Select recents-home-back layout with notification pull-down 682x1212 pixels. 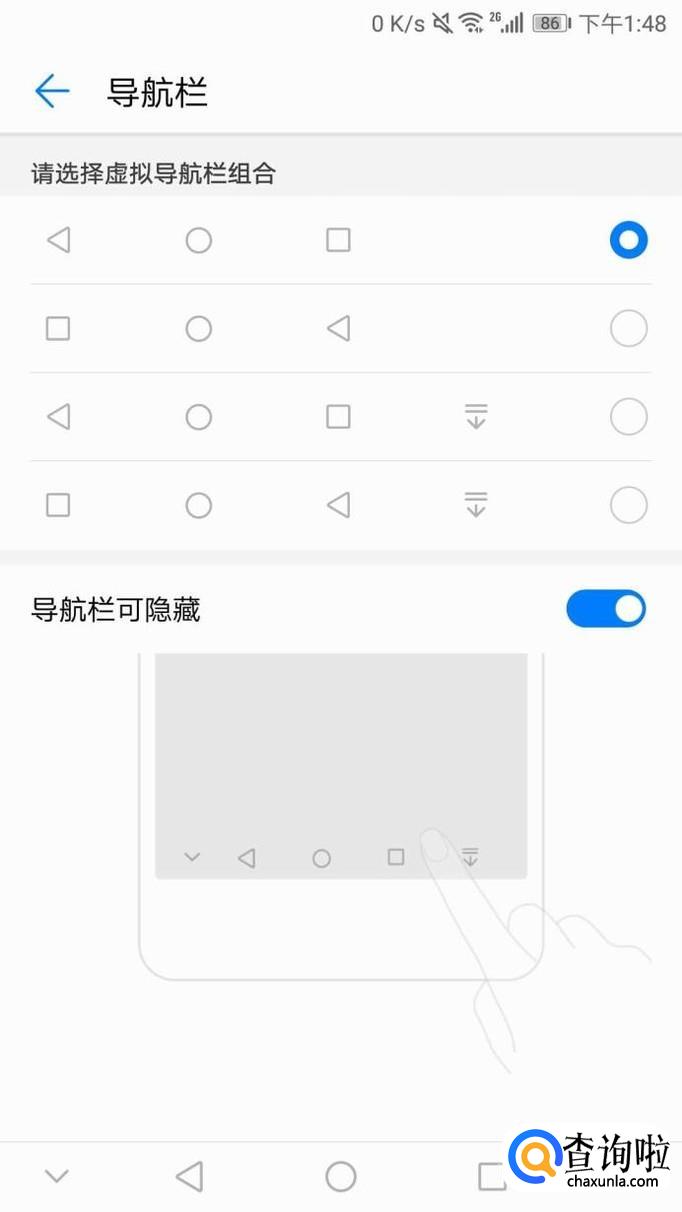(x=628, y=505)
